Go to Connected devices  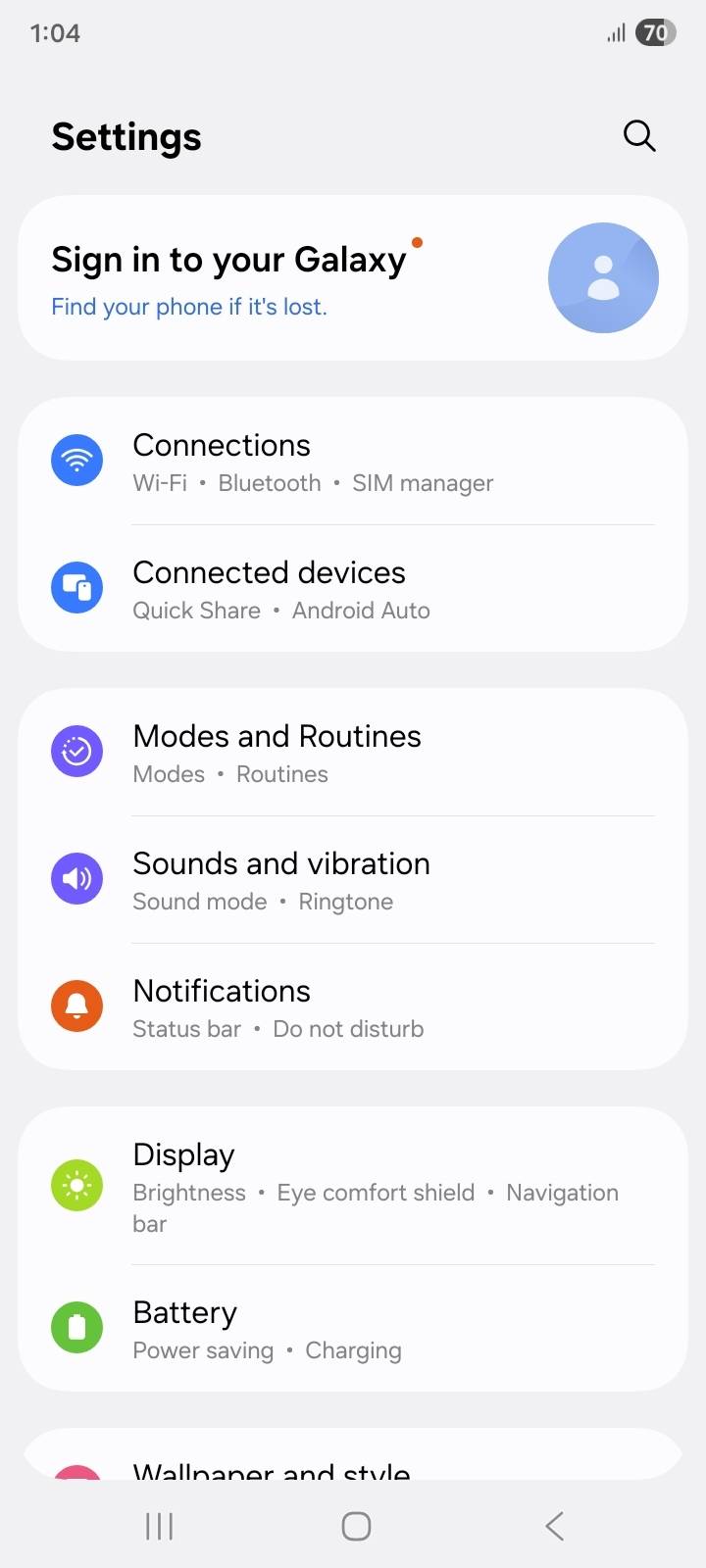pos(353,589)
